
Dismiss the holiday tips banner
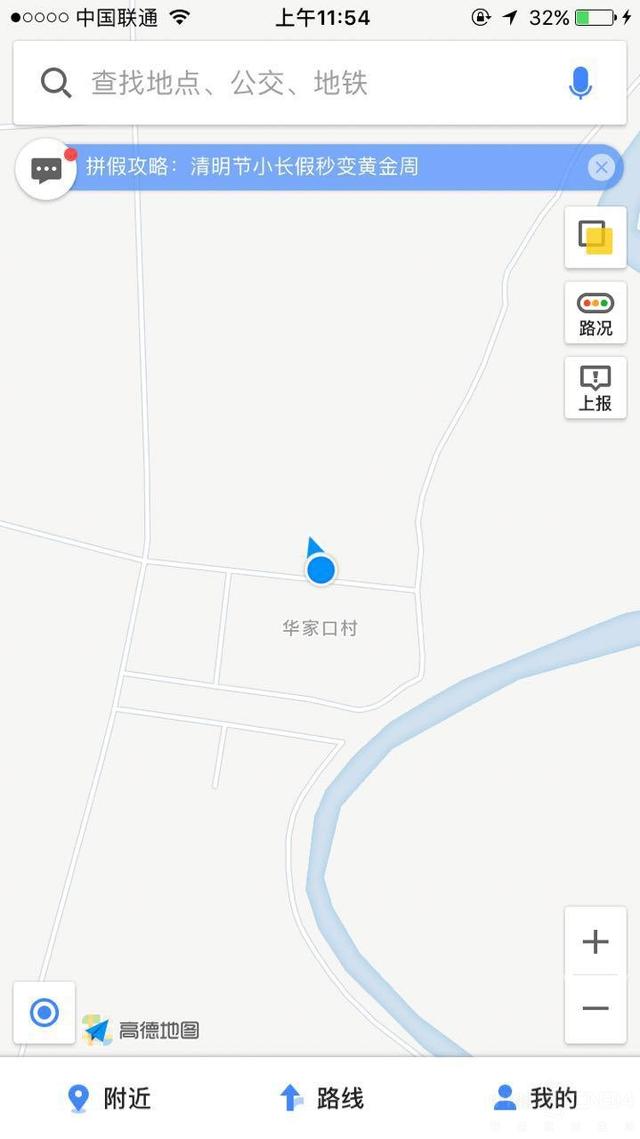[x=601, y=168]
